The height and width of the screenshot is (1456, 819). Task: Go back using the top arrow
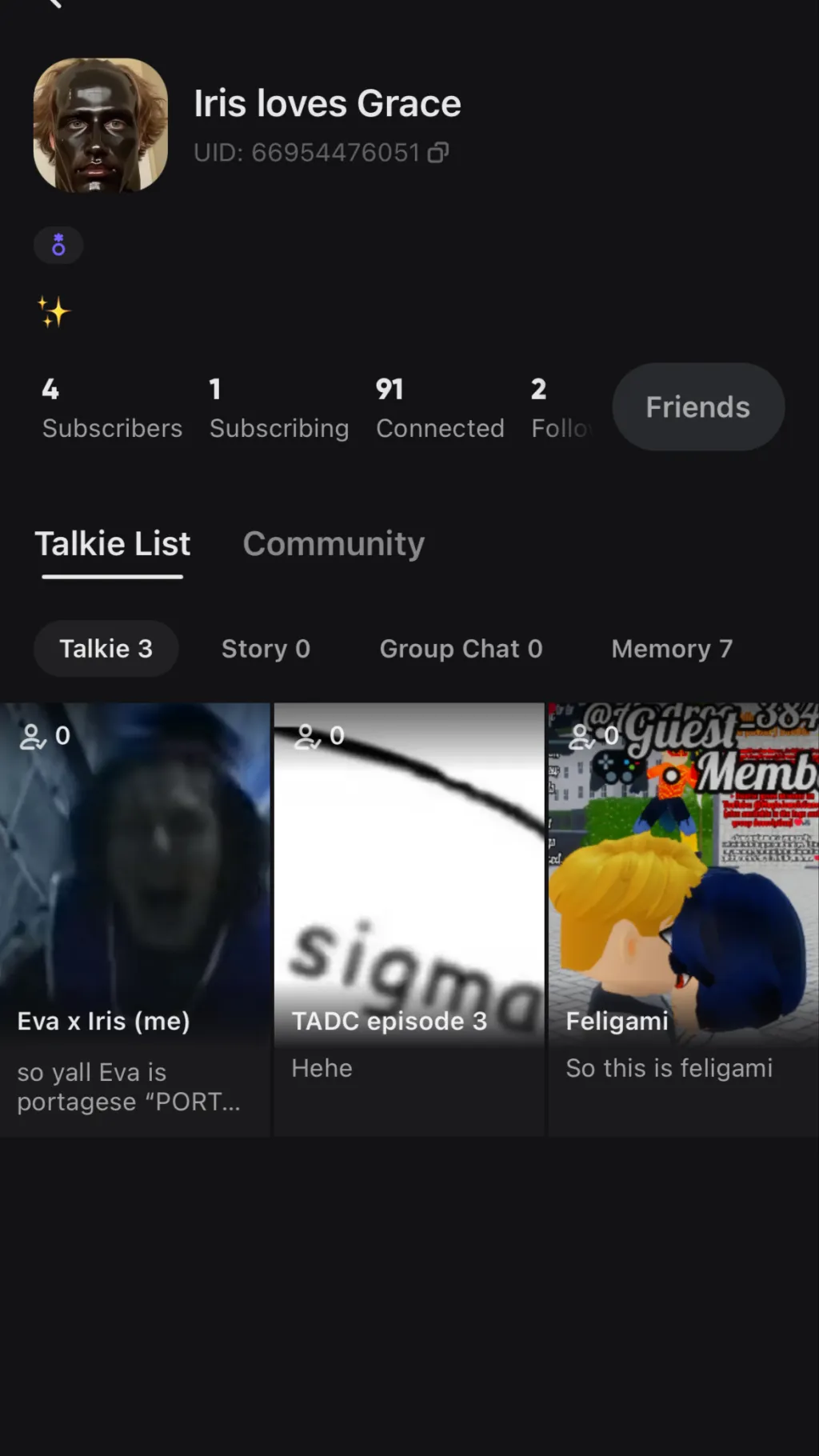click(x=53, y=3)
